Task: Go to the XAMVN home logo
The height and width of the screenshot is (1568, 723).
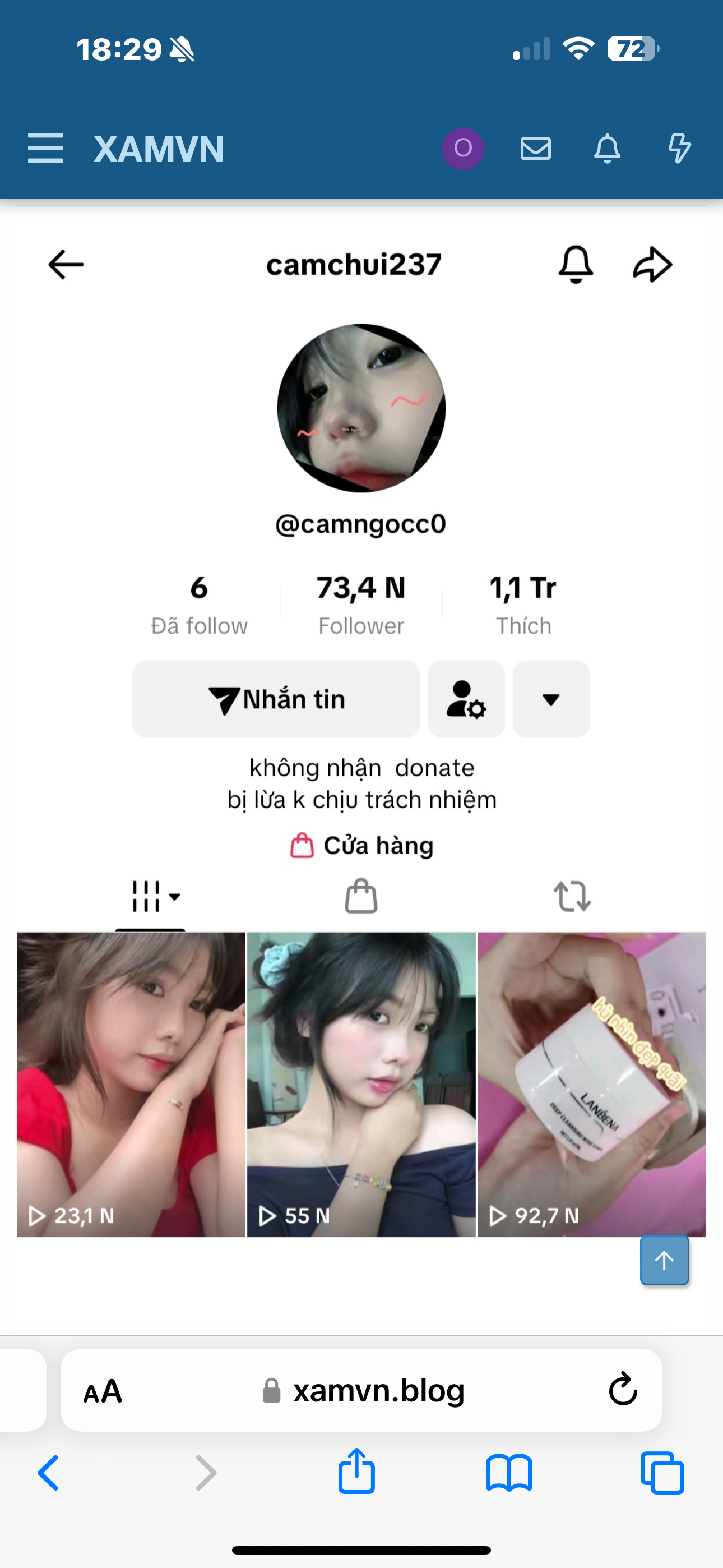Action: tap(159, 149)
